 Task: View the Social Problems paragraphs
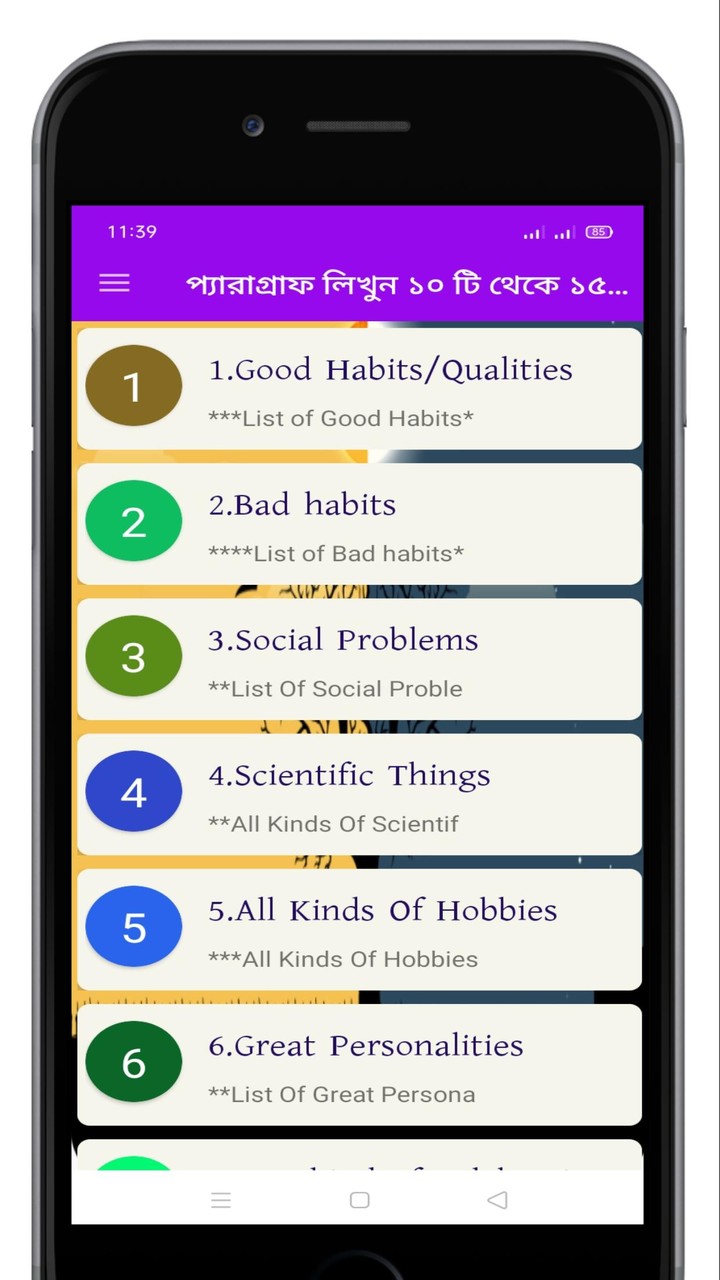coord(360,658)
